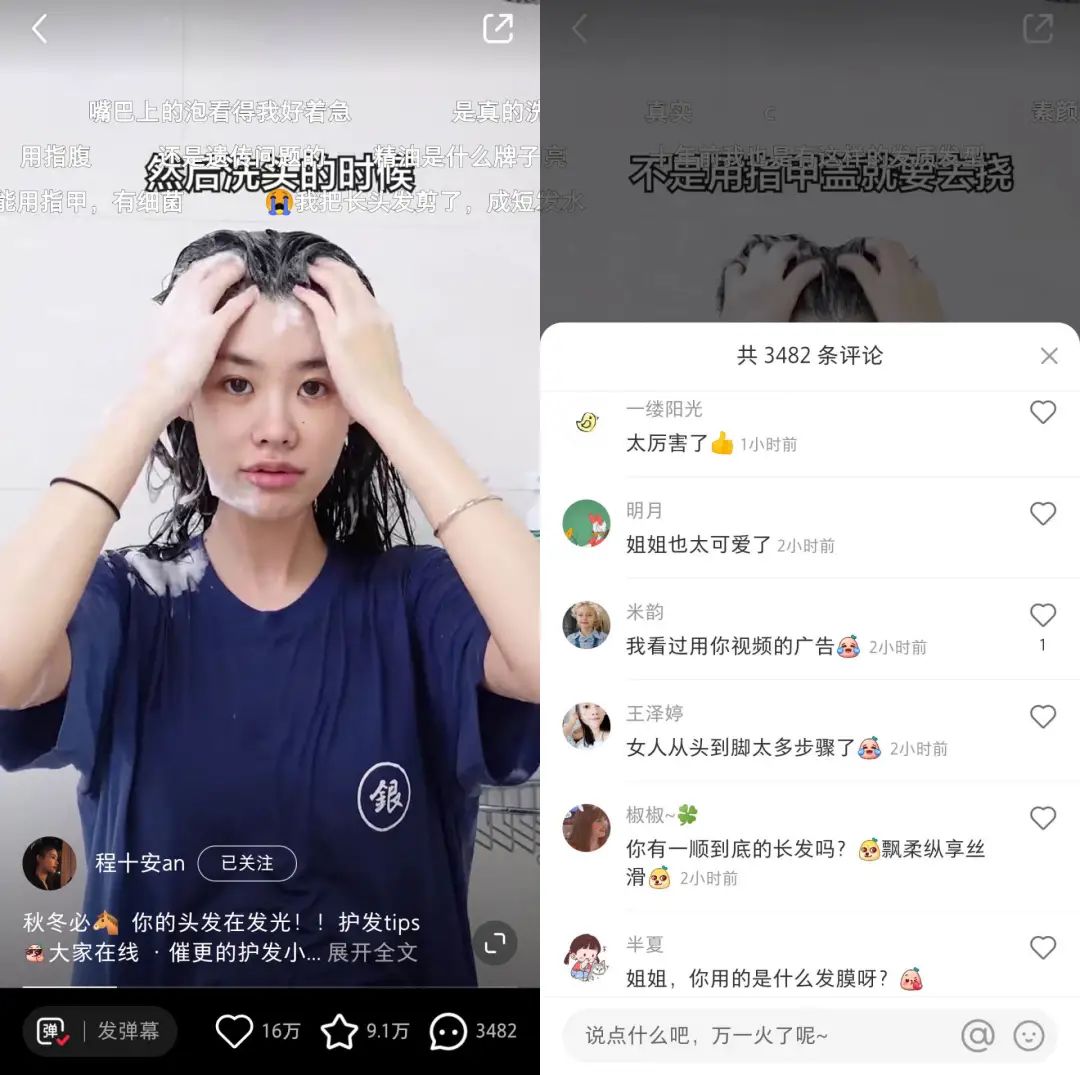This screenshot has height=1075, width=1080.
Task: Close the 共 3482 条评论 panel
Action: (1048, 356)
